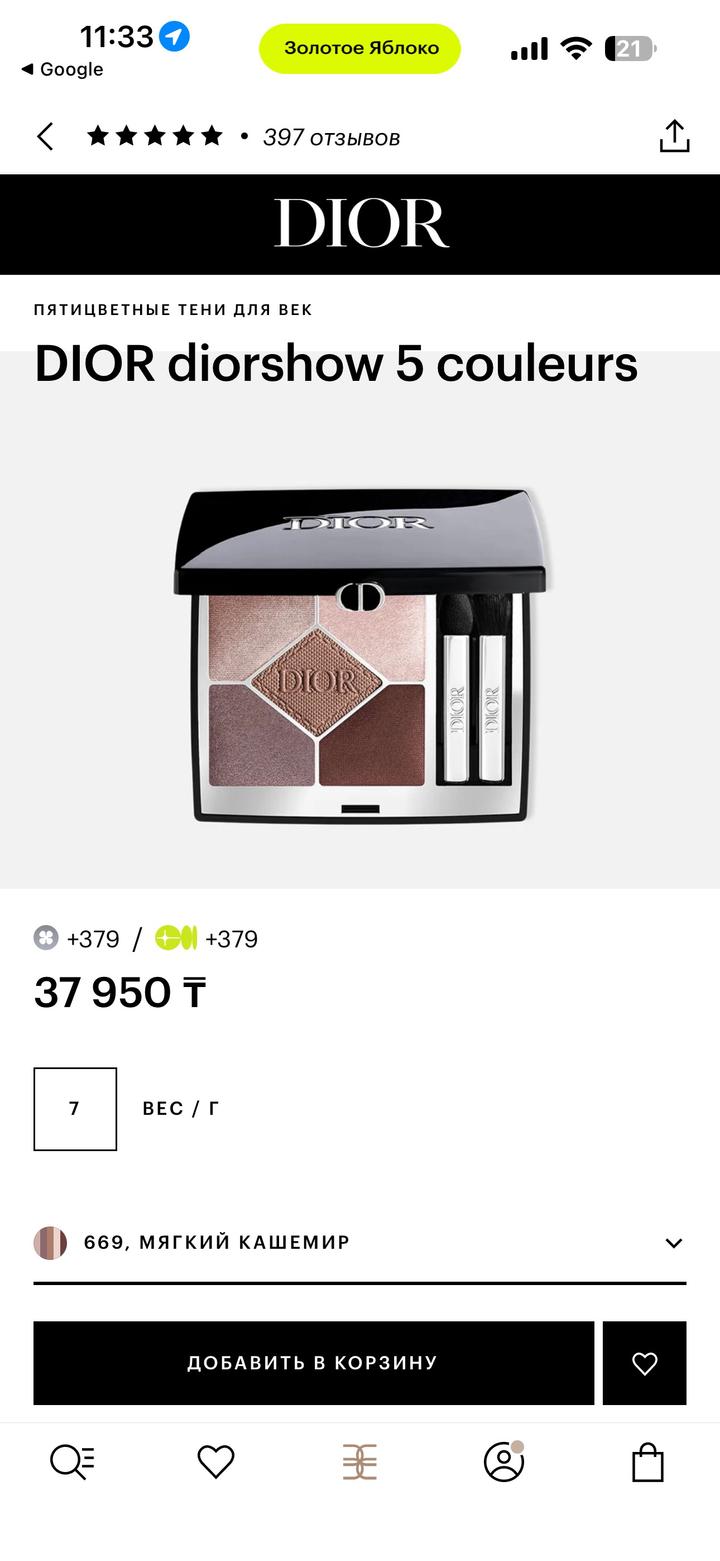Select the 7 г weight option
Viewport: 720px width, 1561px height.
(x=75, y=1108)
